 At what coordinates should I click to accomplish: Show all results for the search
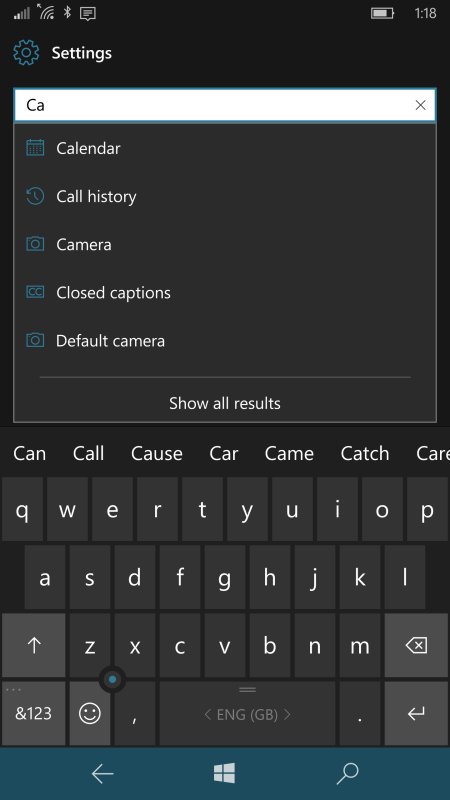[x=224, y=404]
